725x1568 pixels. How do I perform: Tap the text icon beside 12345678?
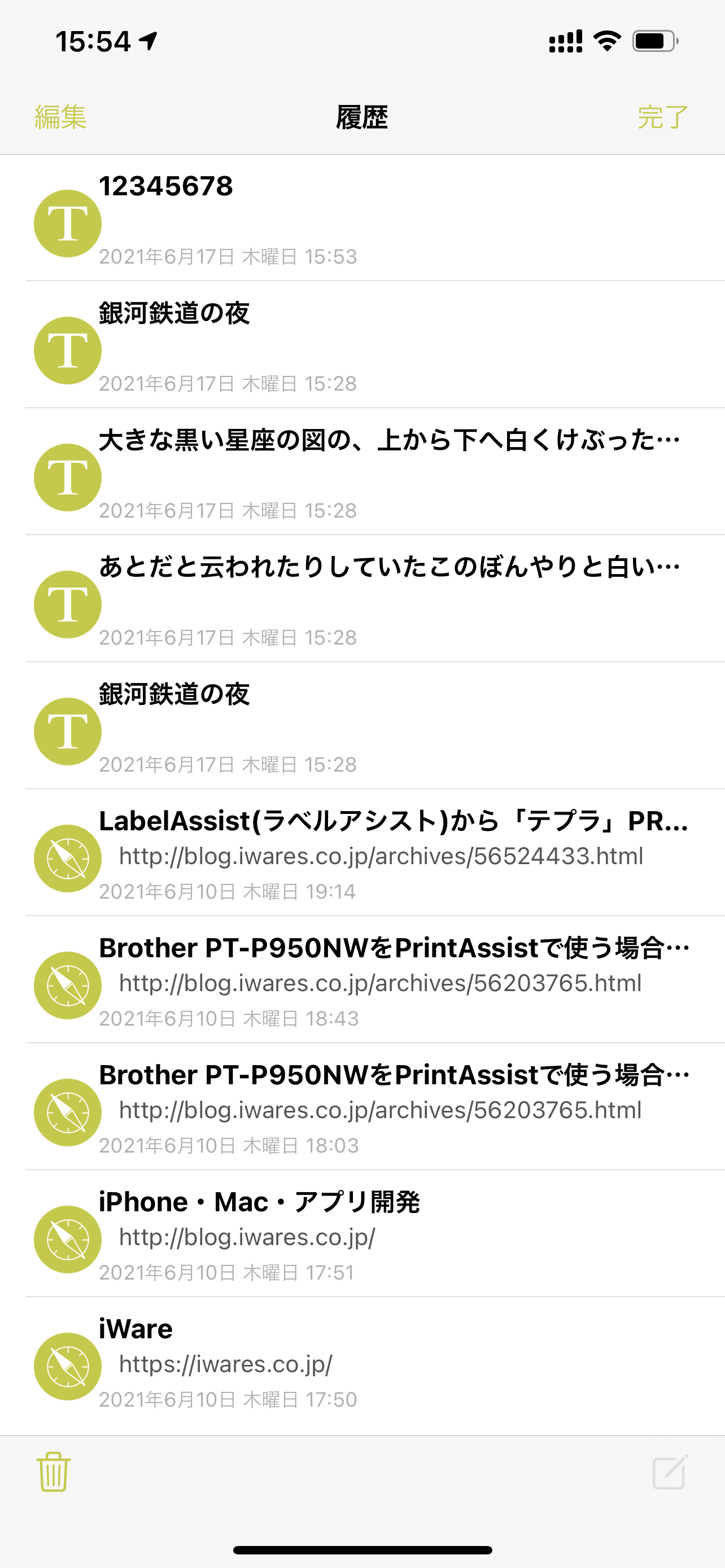click(x=68, y=224)
